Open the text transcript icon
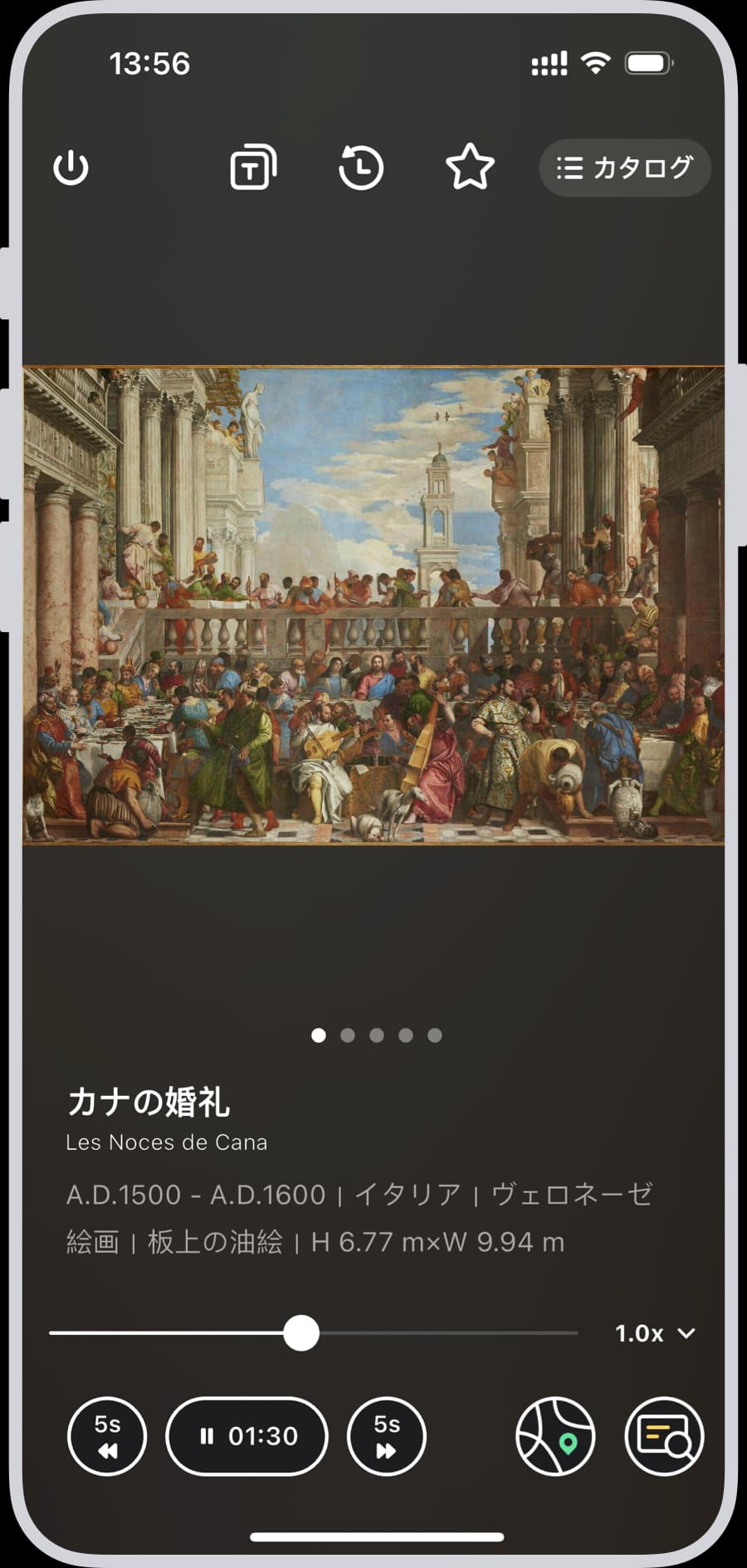 pos(252,168)
